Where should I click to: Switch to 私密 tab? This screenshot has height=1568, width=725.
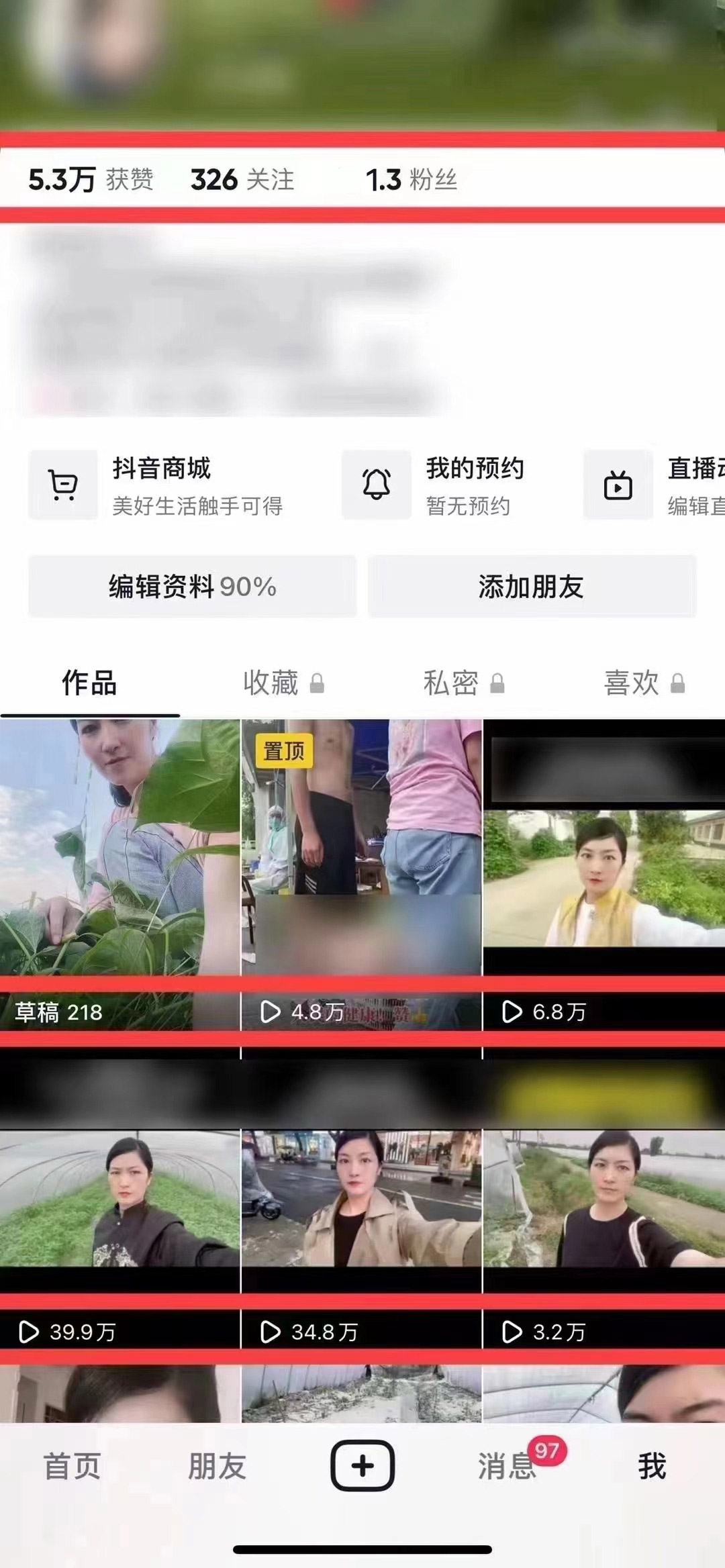tap(463, 683)
